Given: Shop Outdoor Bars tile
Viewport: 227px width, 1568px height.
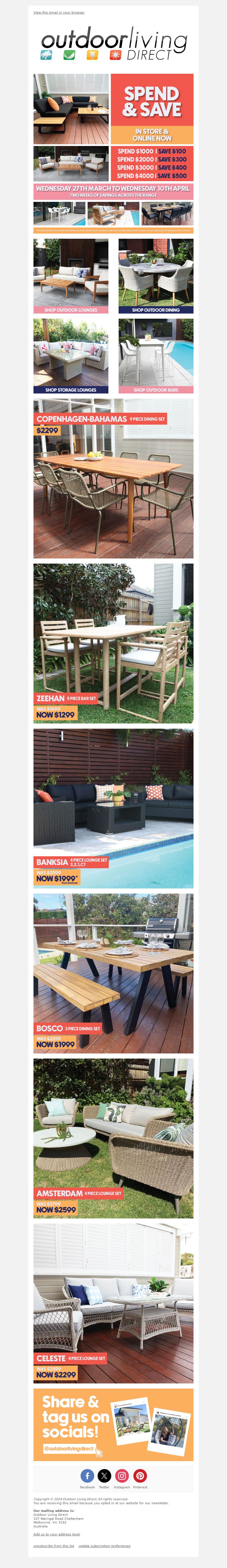Looking at the screenshot, I should click(156, 356).
